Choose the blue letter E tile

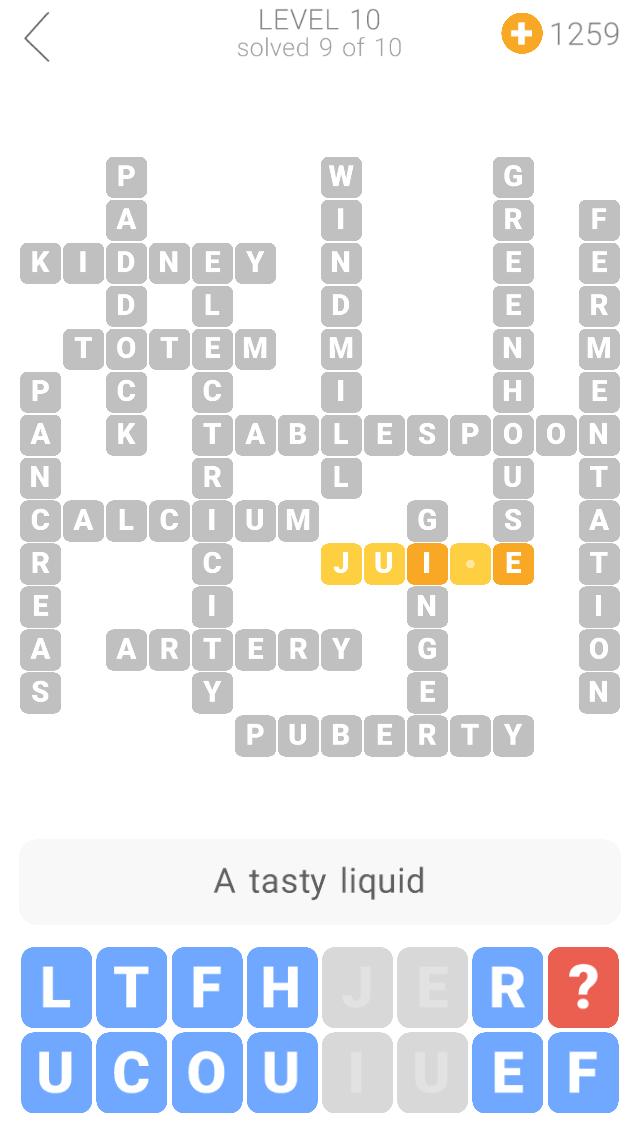(x=507, y=1072)
